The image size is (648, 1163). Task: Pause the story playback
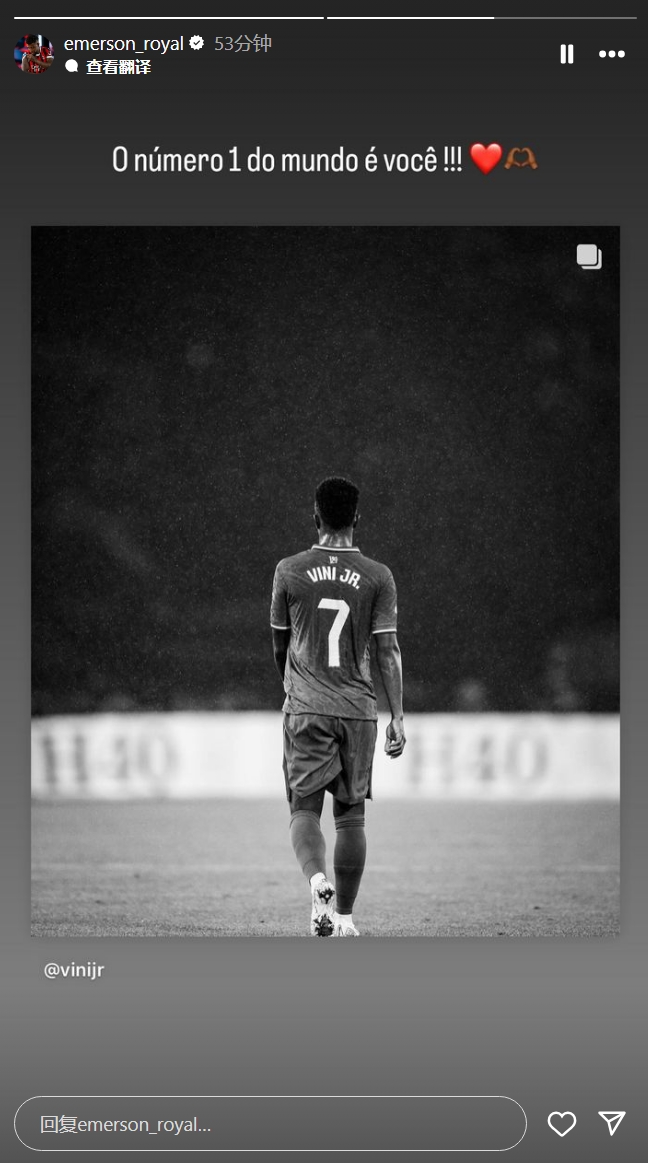coord(567,54)
